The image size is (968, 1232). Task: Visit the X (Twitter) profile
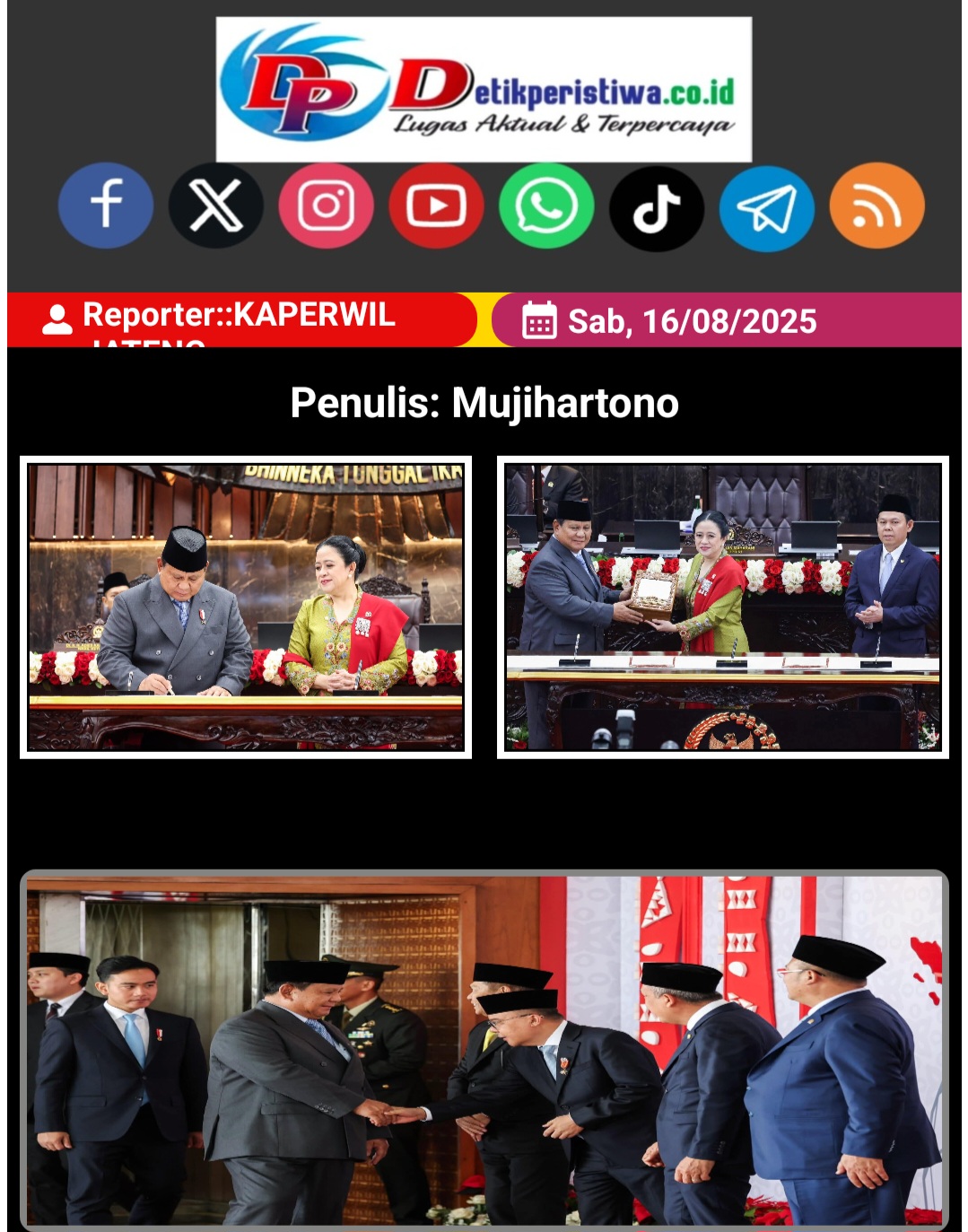[216, 205]
